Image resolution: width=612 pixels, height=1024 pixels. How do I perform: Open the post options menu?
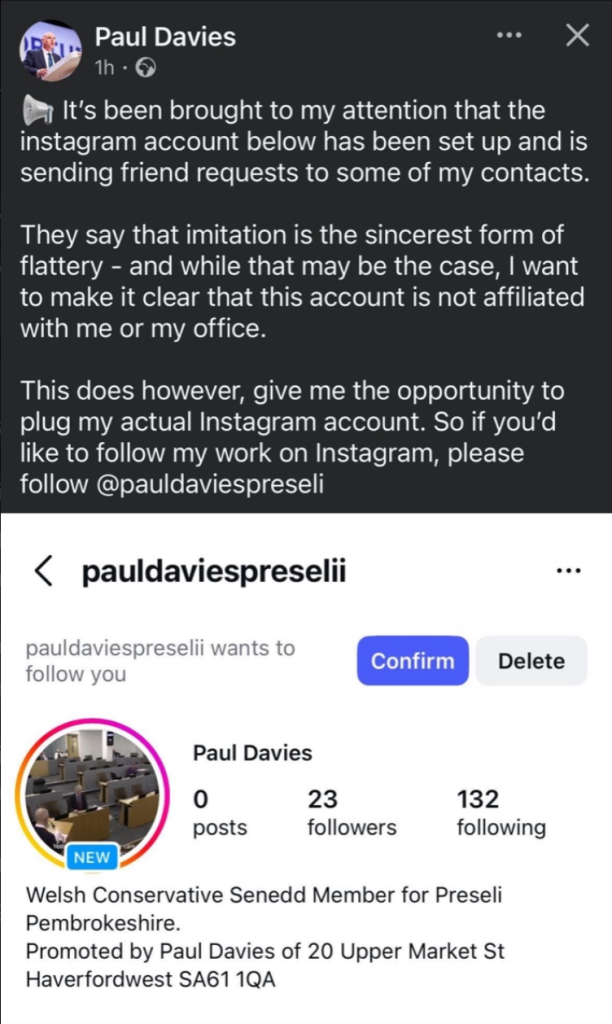(x=509, y=36)
